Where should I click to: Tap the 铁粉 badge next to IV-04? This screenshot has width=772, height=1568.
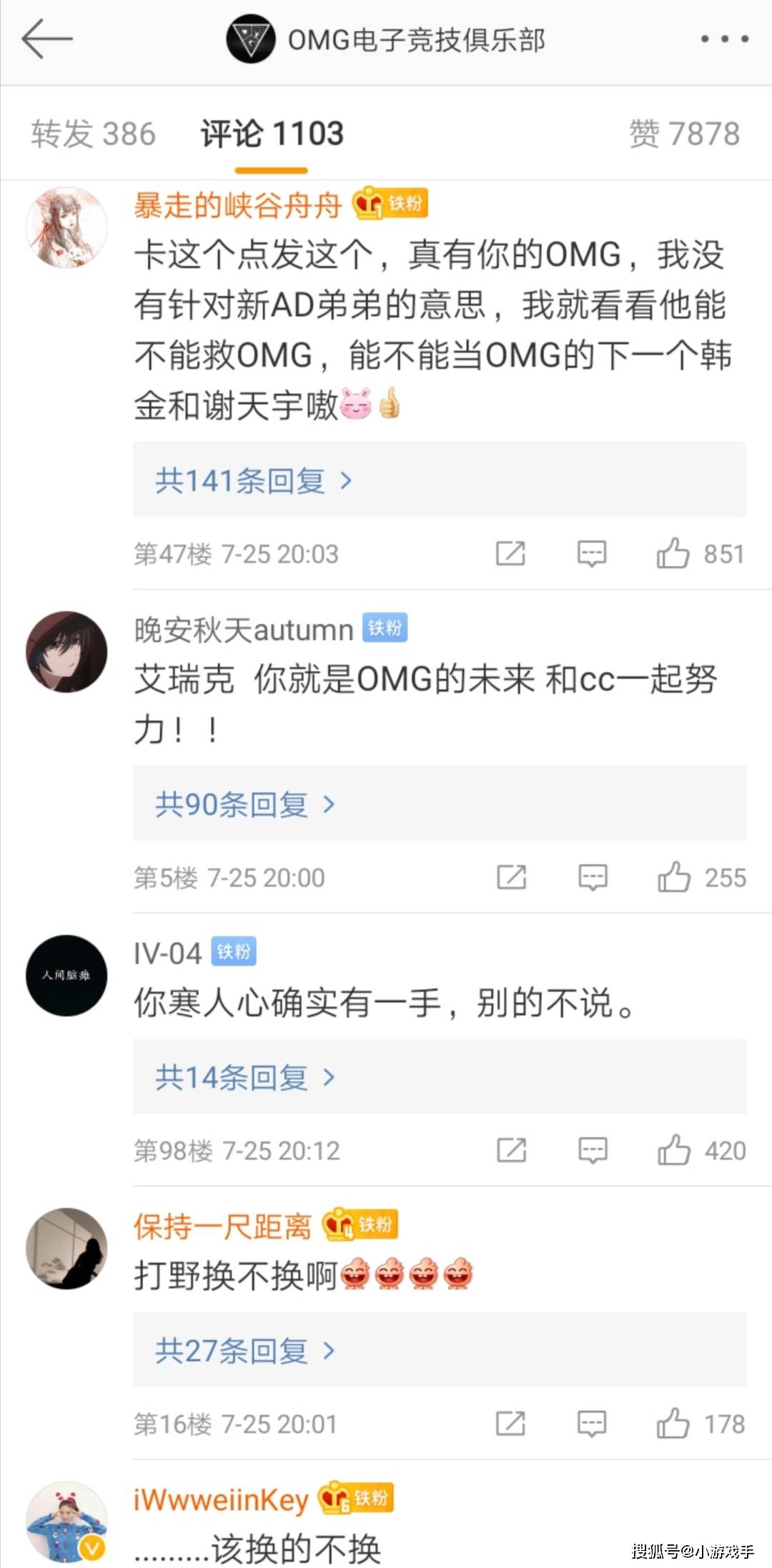pyautogui.click(x=232, y=951)
